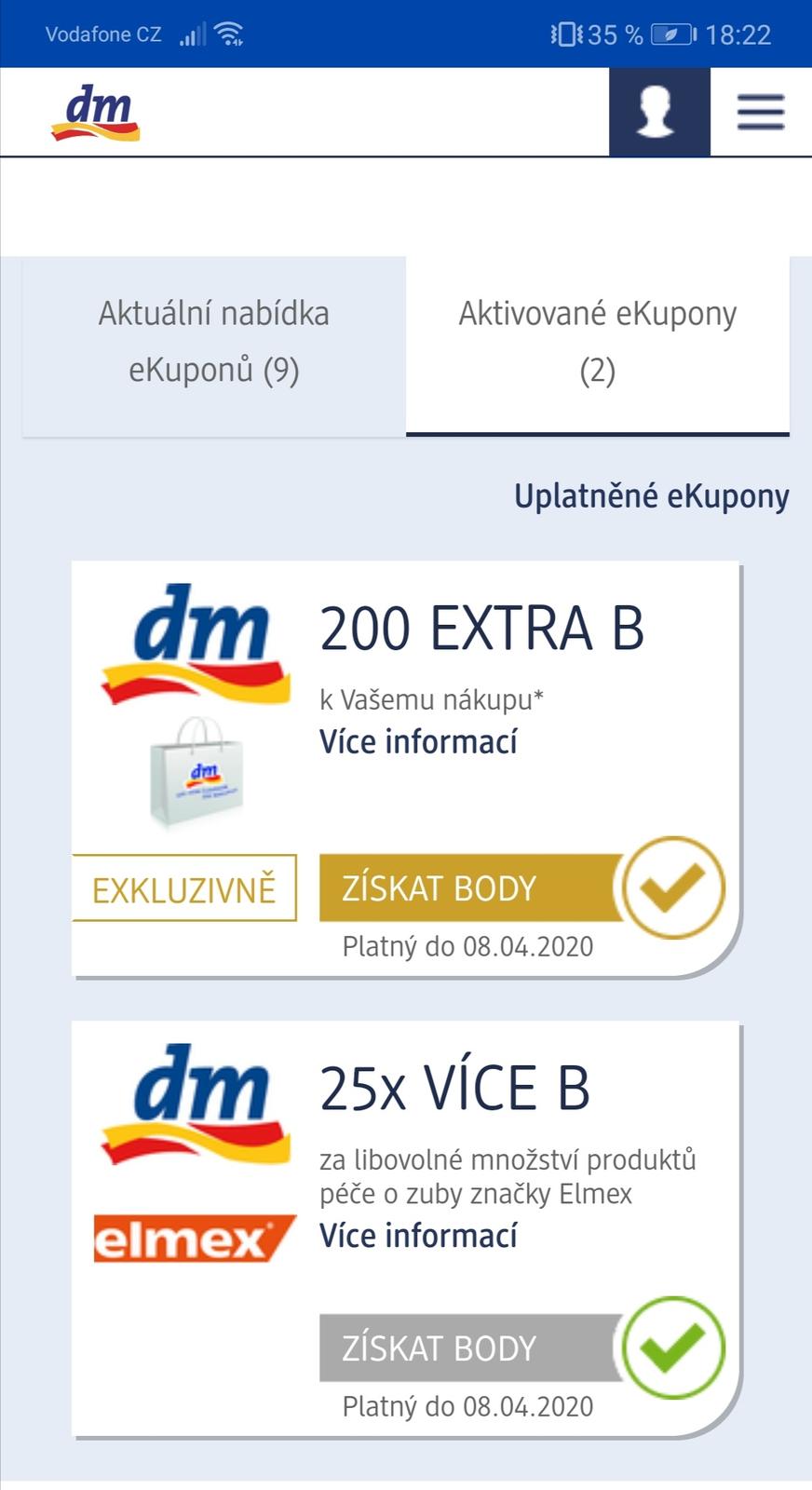Open the user profile icon
This screenshot has width=812, height=1490.
[658, 112]
